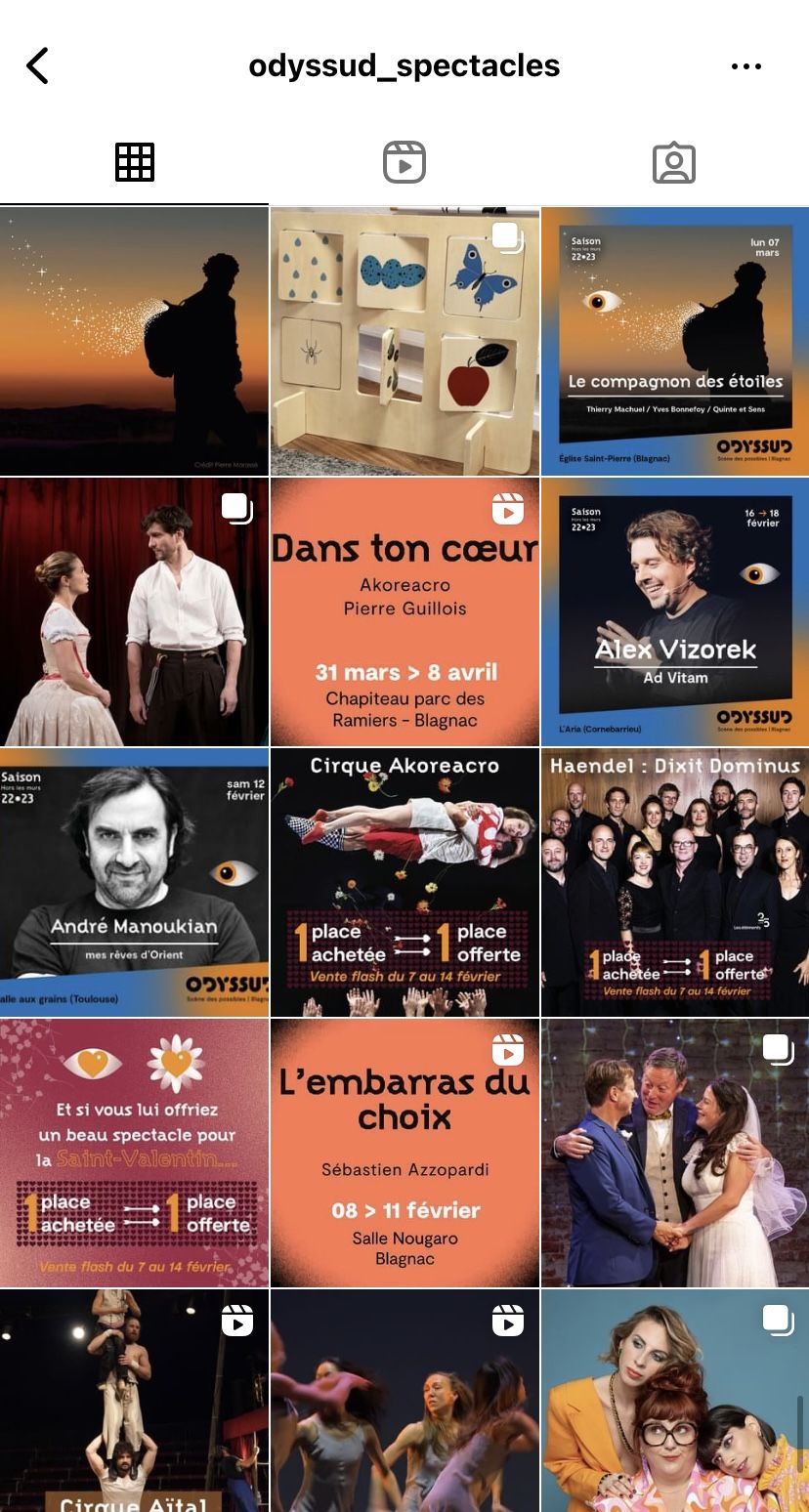Open the Haendel : Dixit Dominus post

point(675,882)
